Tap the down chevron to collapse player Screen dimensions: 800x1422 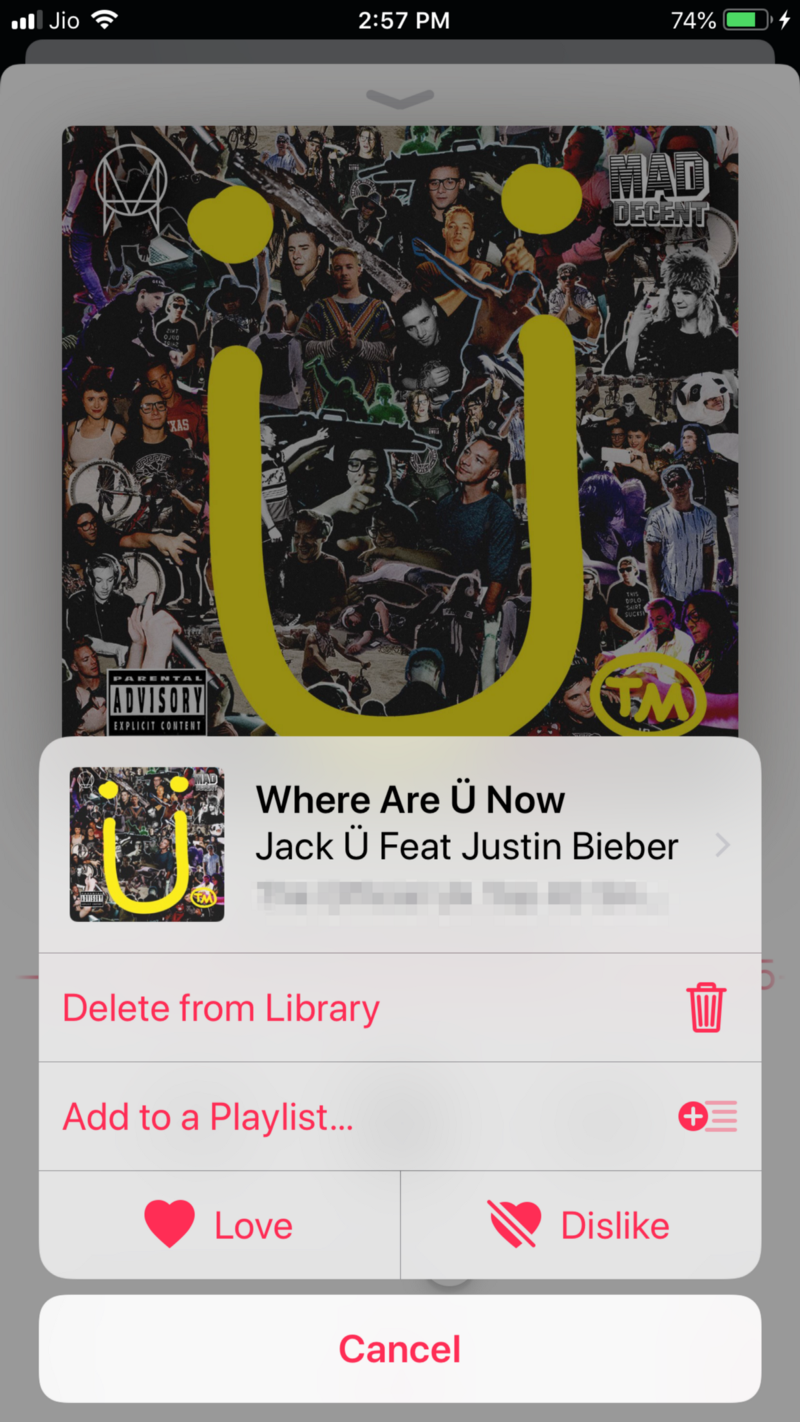(x=400, y=98)
